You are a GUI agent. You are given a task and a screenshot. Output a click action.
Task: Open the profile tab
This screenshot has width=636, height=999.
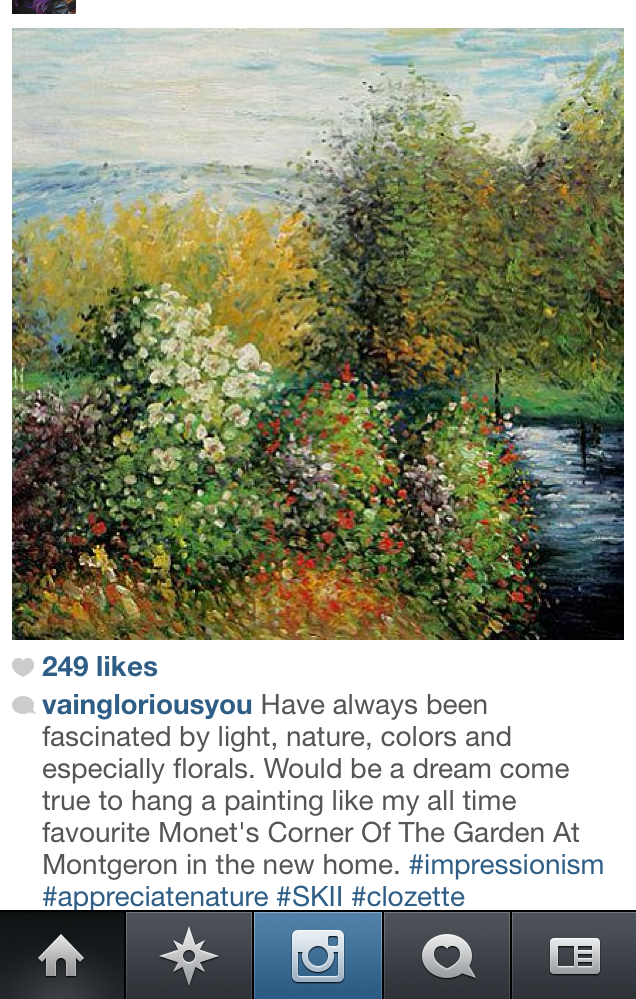coord(574,956)
